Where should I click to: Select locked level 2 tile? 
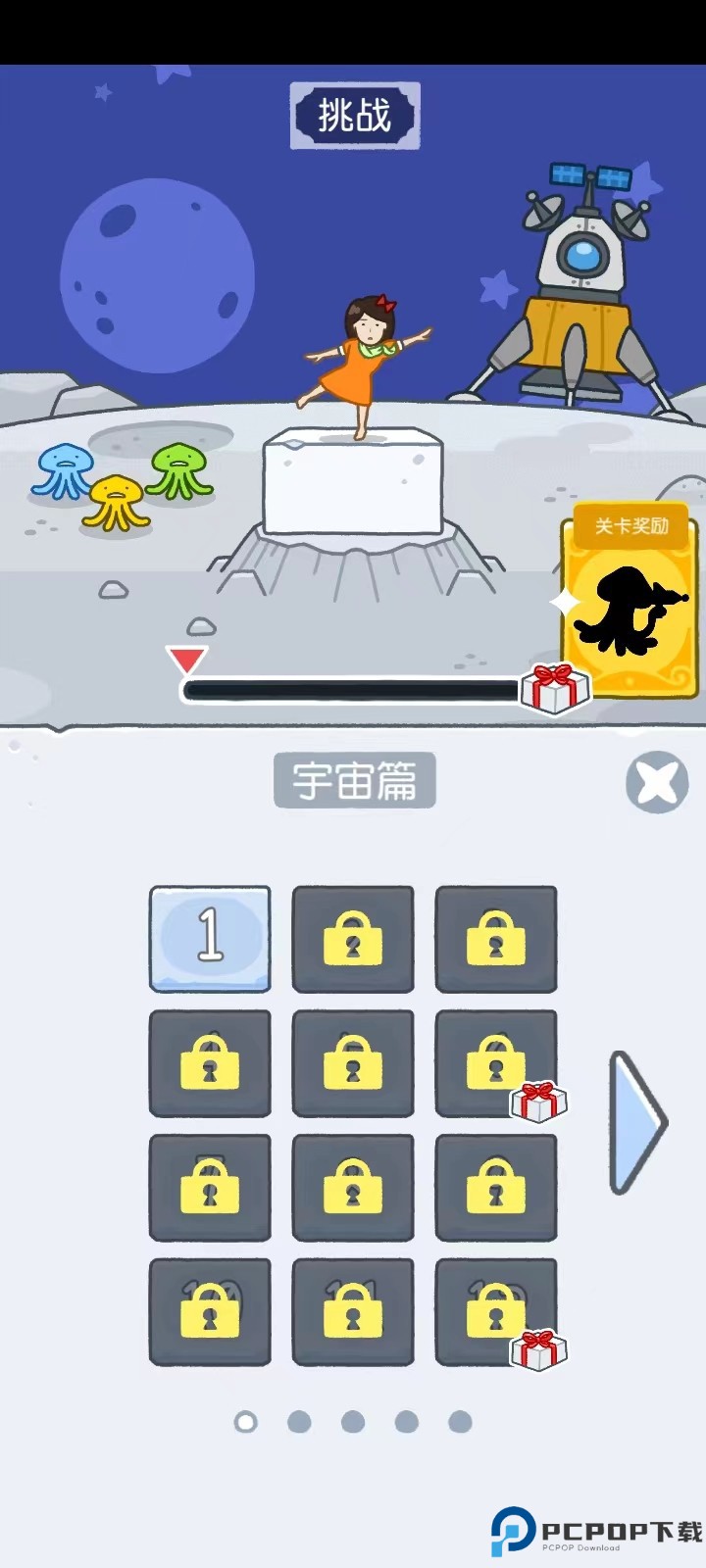[353, 939]
